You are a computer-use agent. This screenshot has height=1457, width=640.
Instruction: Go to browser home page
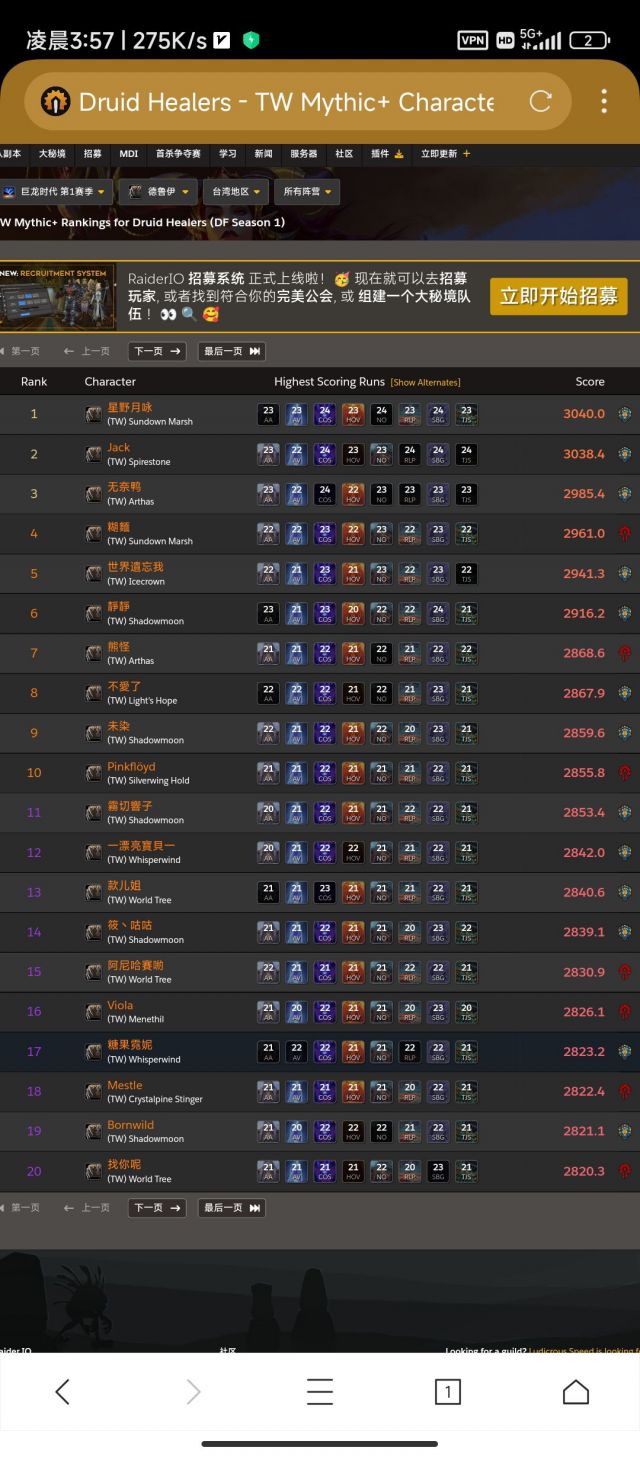tap(575, 1391)
